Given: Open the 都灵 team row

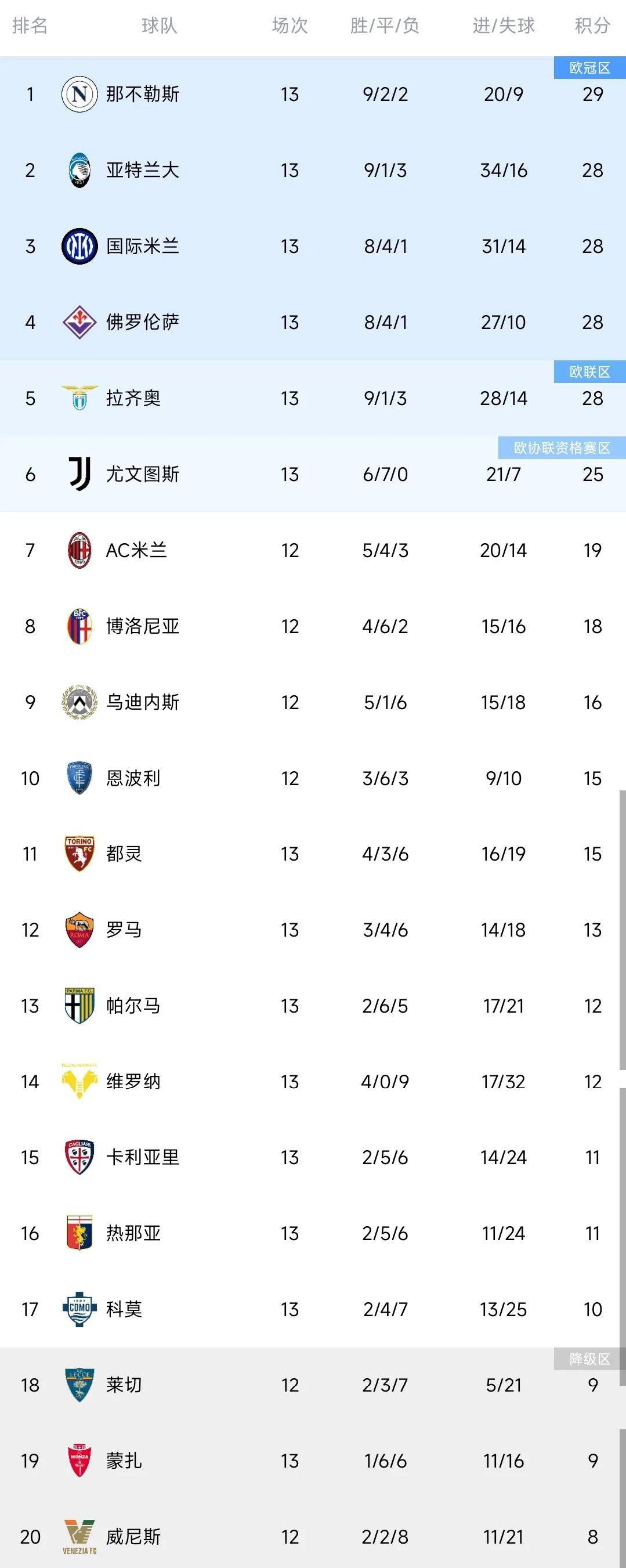Looking at the screenshot, I should point(124,854).
